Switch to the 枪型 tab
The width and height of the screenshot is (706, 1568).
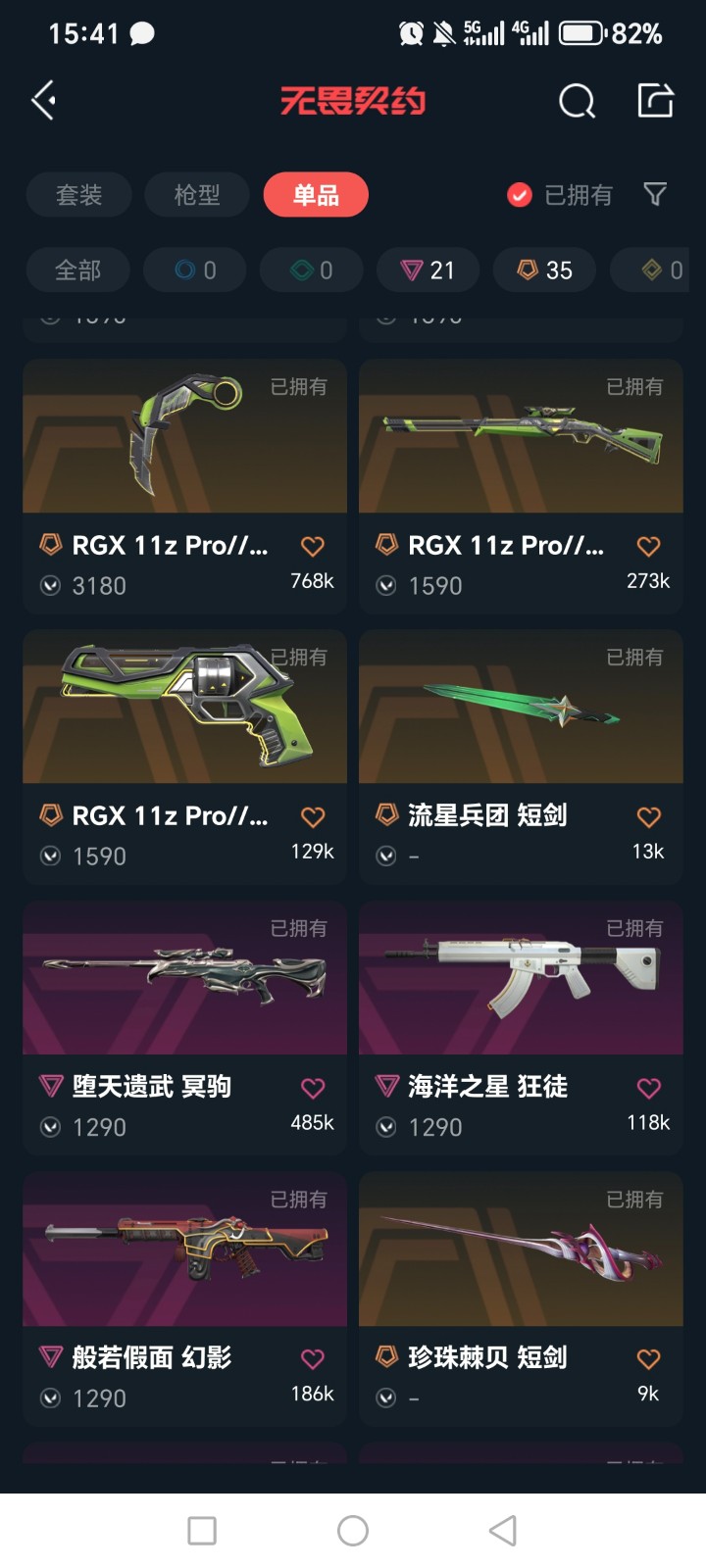[x=196, y=195]
